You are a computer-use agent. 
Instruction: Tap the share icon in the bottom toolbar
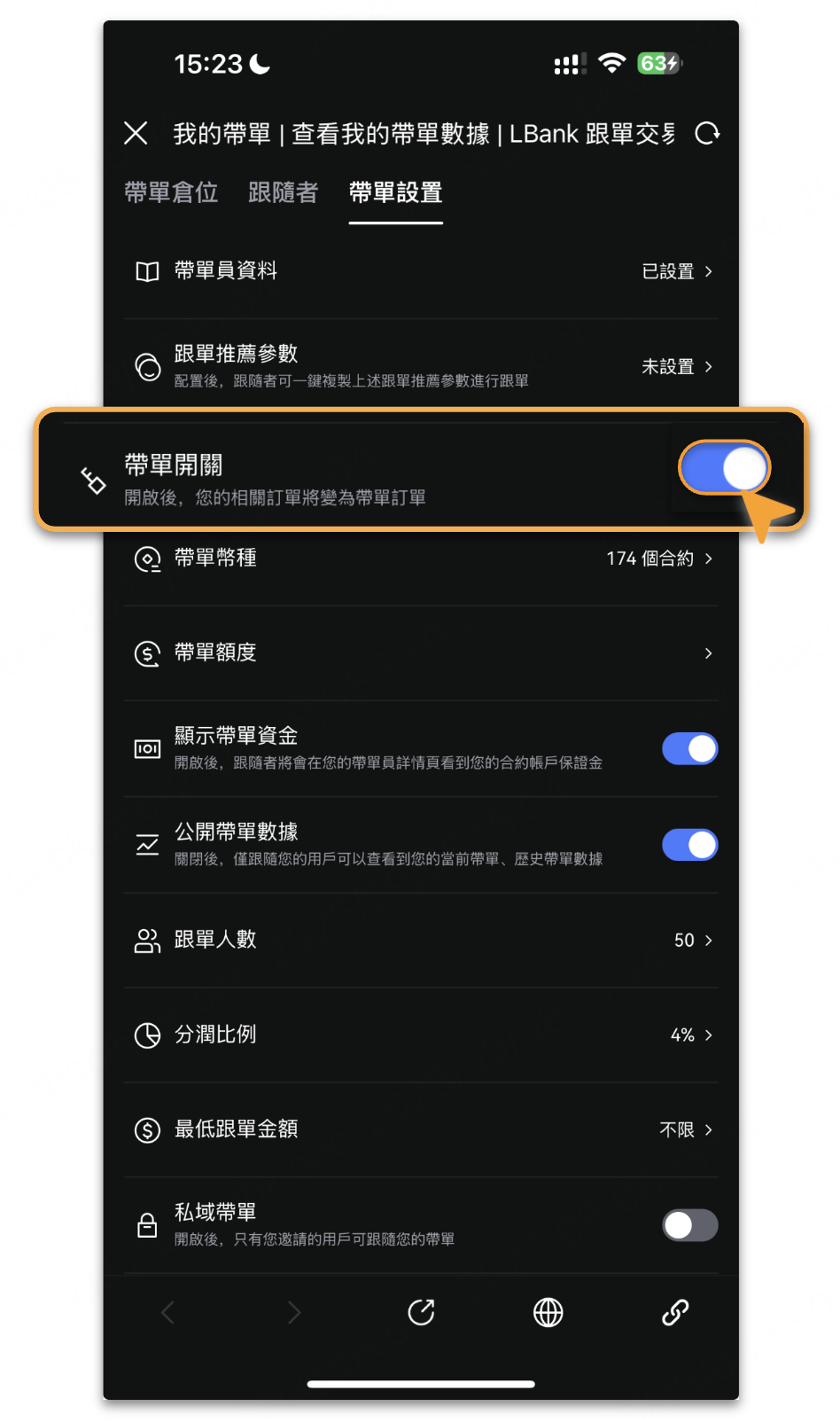[421, 1312]
